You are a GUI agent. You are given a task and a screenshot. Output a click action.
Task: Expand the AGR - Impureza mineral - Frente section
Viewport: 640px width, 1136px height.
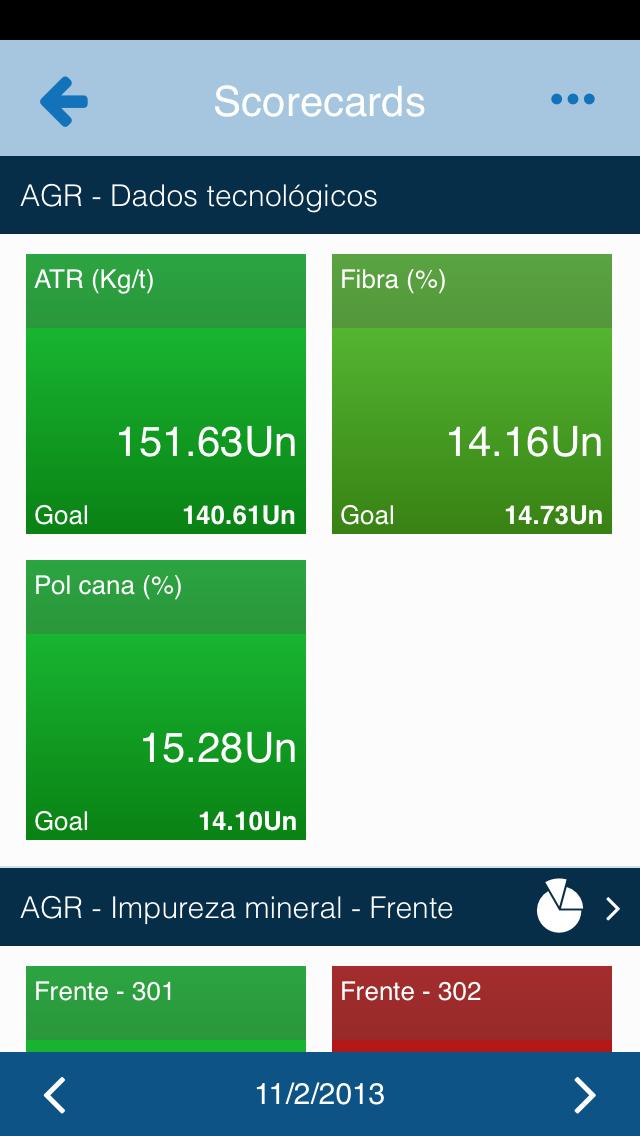[613, 908]
